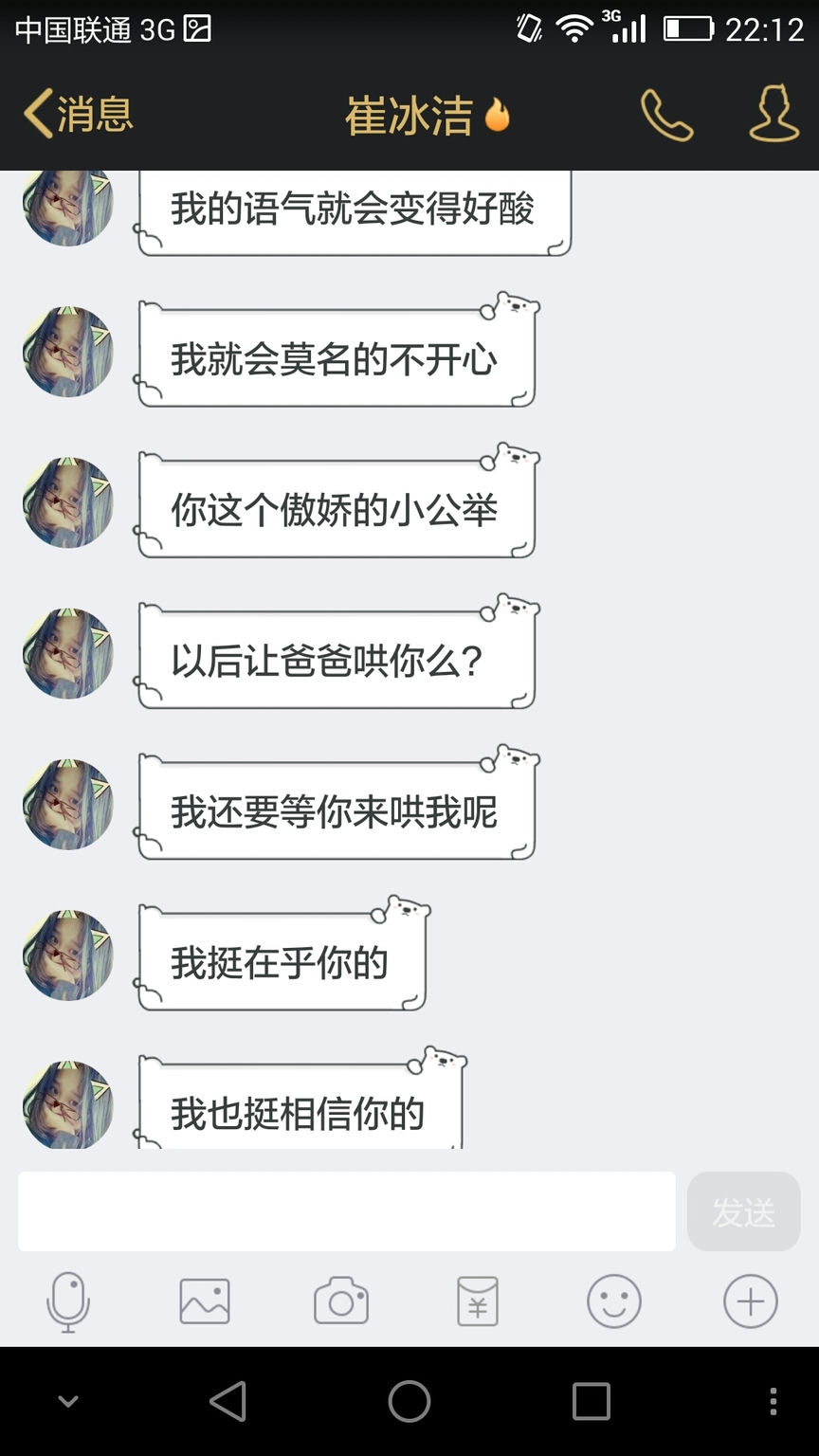
Task: Open the recent apps view
Action: pyautogui.click(x=591, y=1401)
